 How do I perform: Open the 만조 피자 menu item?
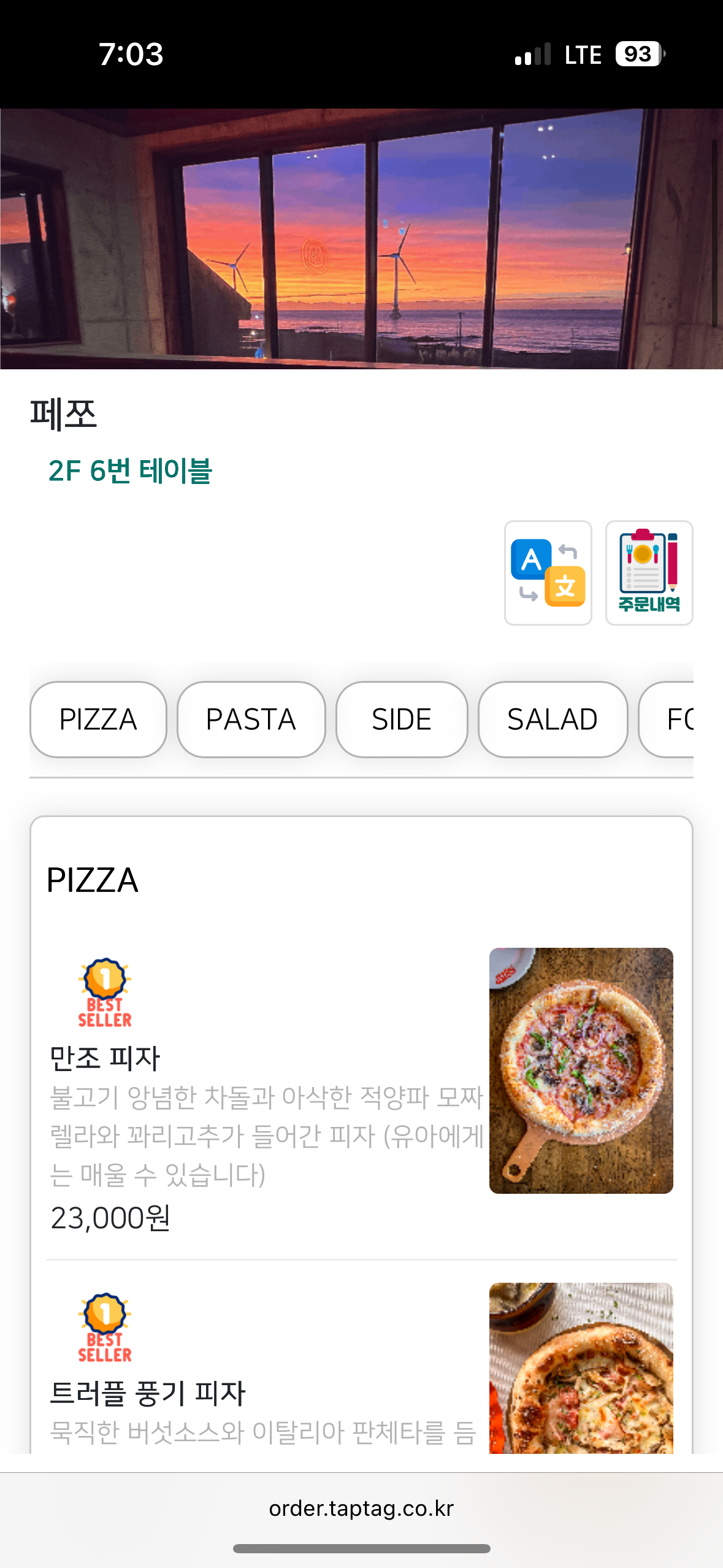(104, 1058)
